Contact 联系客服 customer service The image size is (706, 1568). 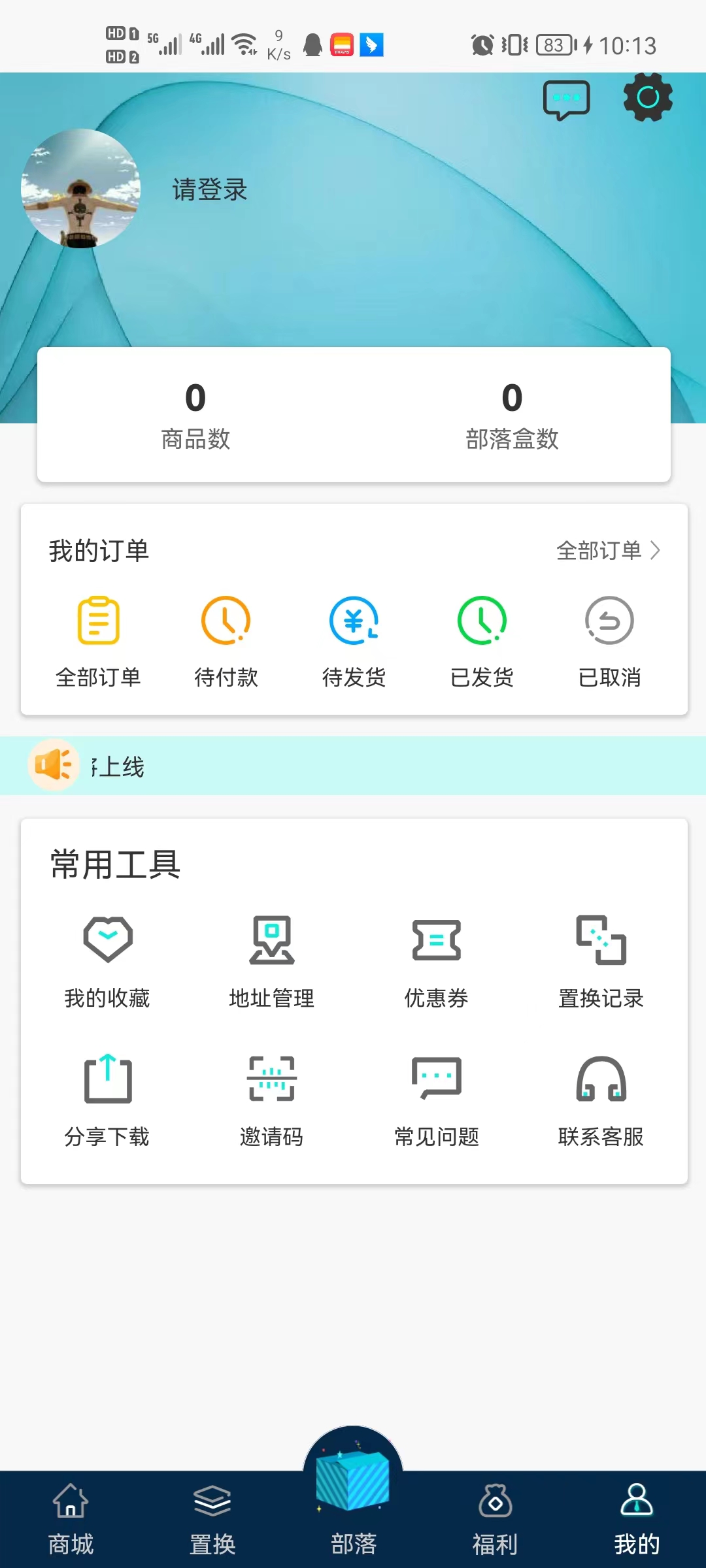click(x=601, y=1100)
